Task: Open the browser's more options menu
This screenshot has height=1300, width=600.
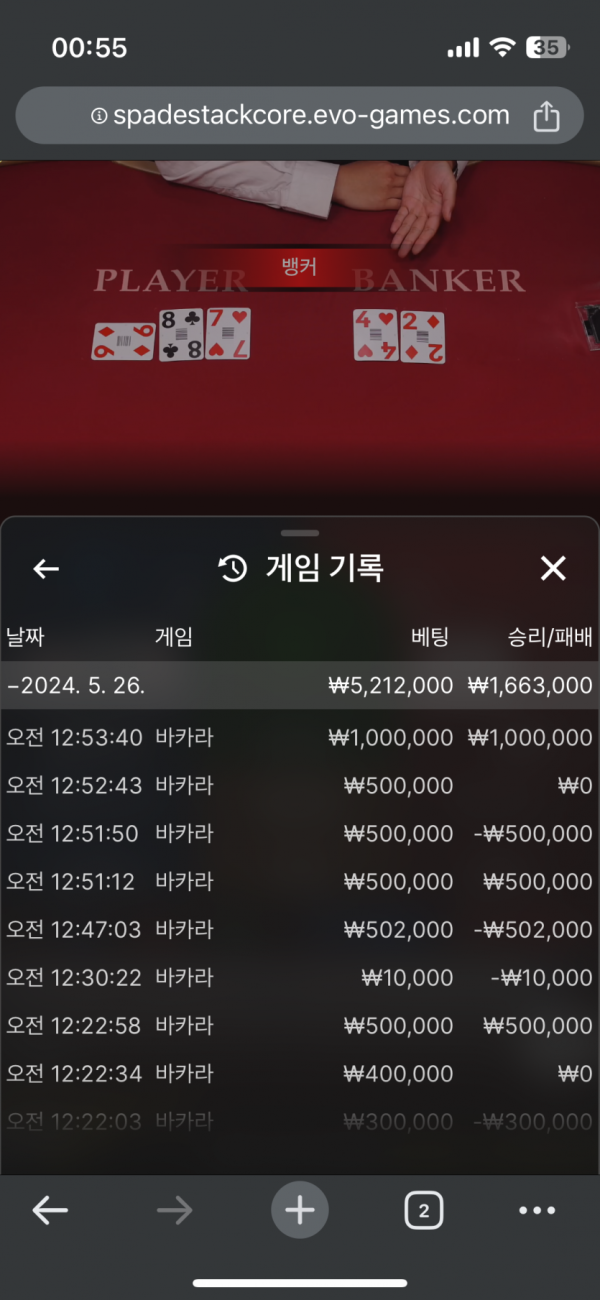Action: point(537,1211)
